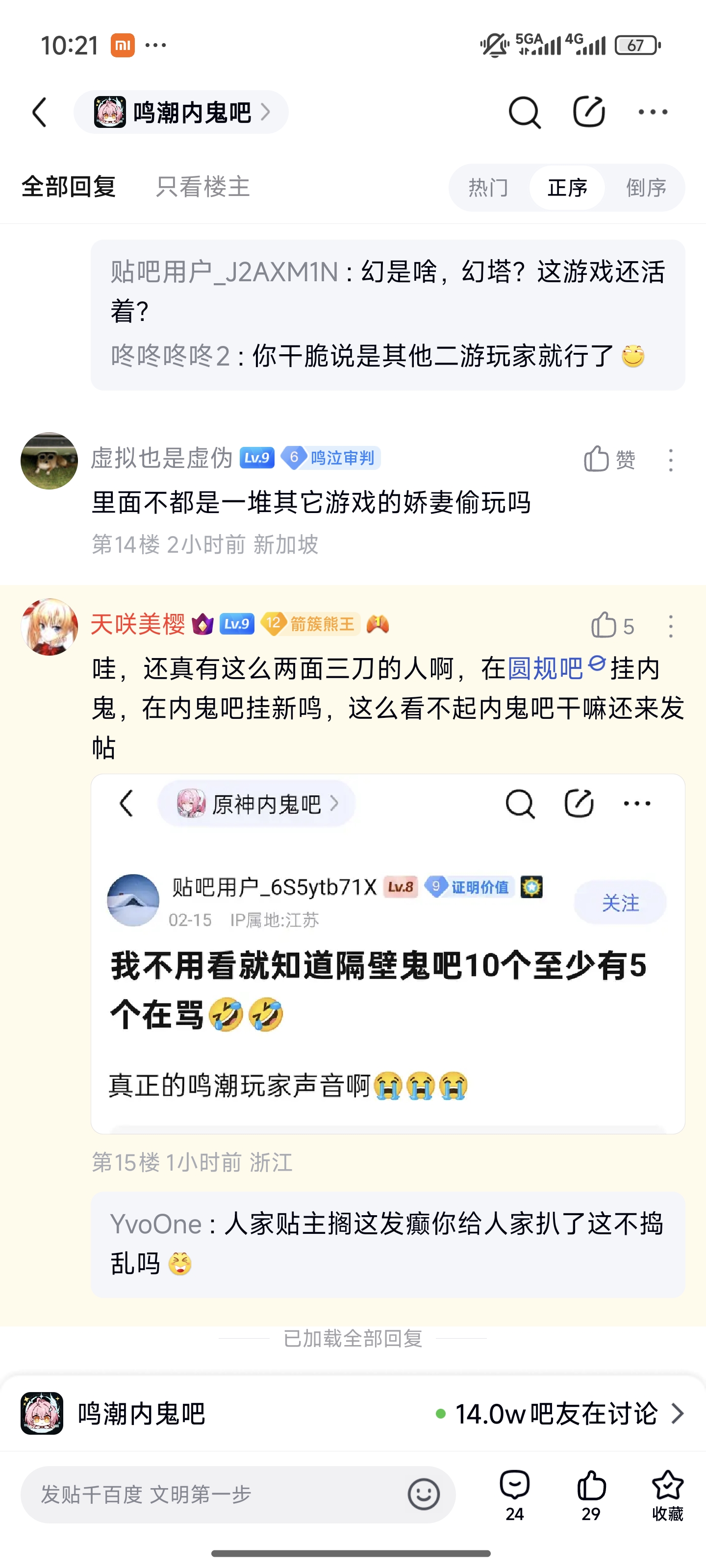Open the 圆规吧 link in the reply
This screenshot has width=706, height=1568.
coord(545,668)
